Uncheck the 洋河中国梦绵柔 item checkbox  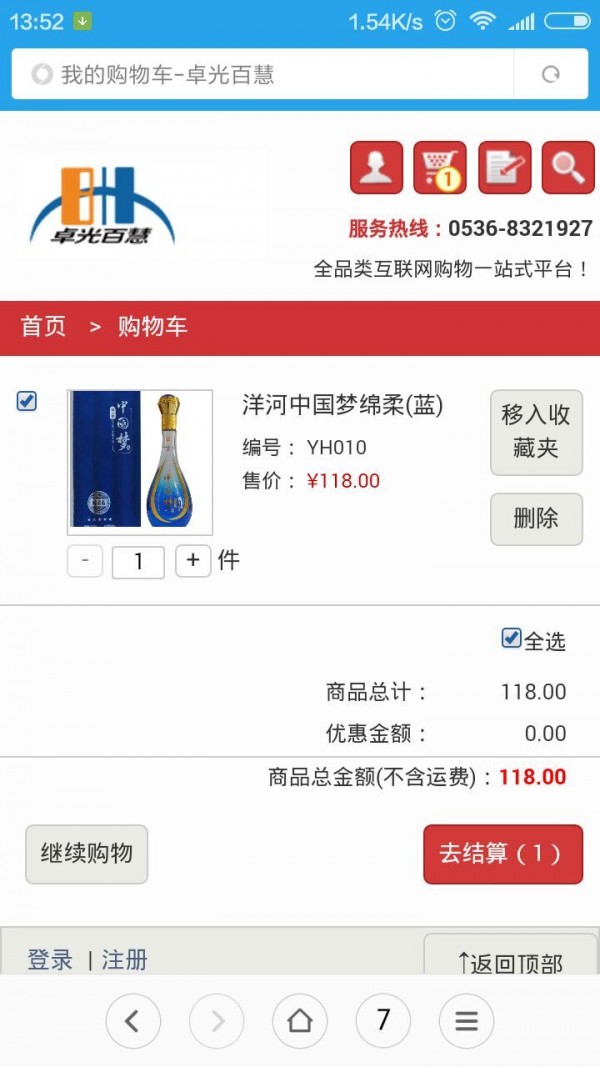pos(27,402)
